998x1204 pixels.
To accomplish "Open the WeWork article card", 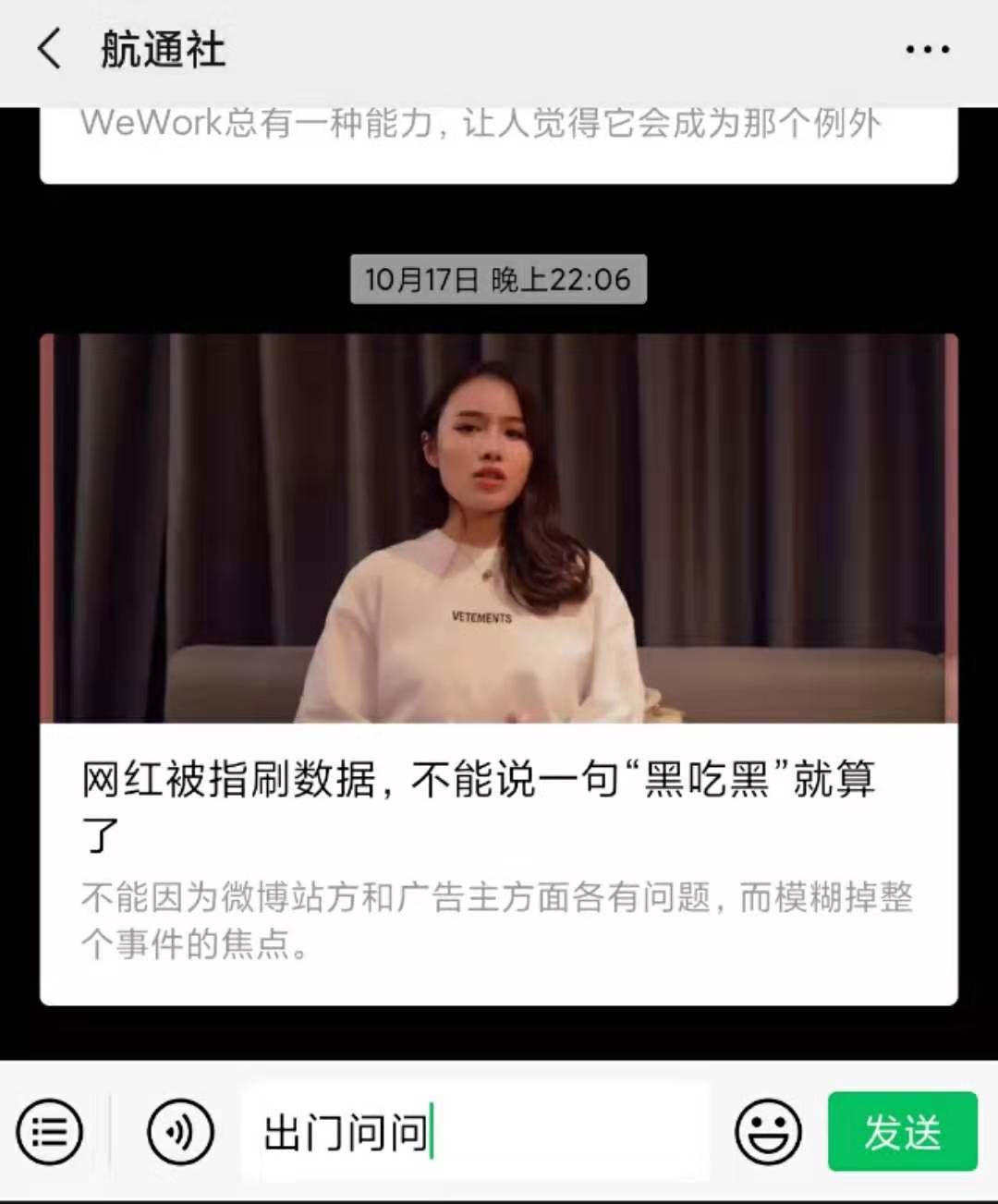I will pyautogui.click(x=499, y=139).
